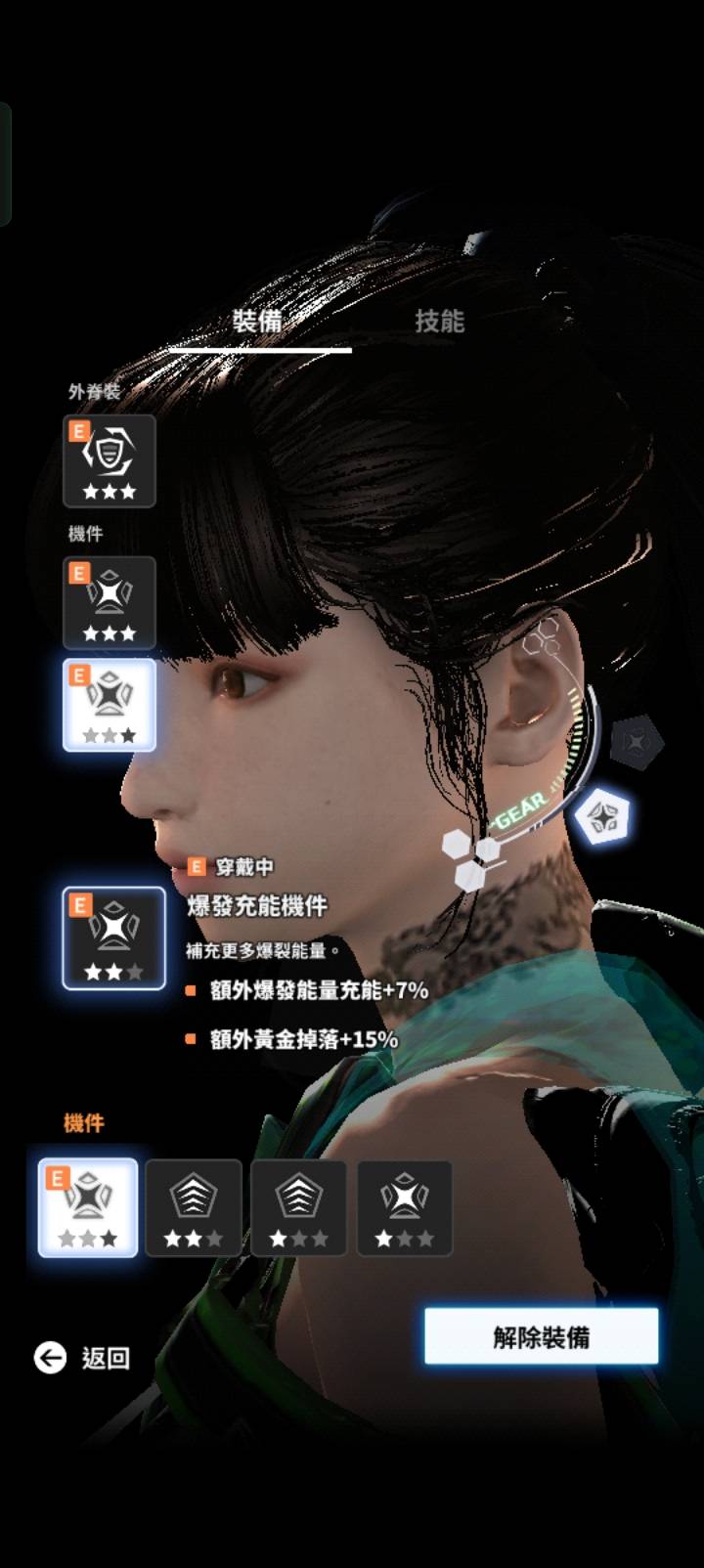Viewport: 704px width, 1568px height.
Task: Pick the two-star chevron gear item
Action: [194, 1207]
